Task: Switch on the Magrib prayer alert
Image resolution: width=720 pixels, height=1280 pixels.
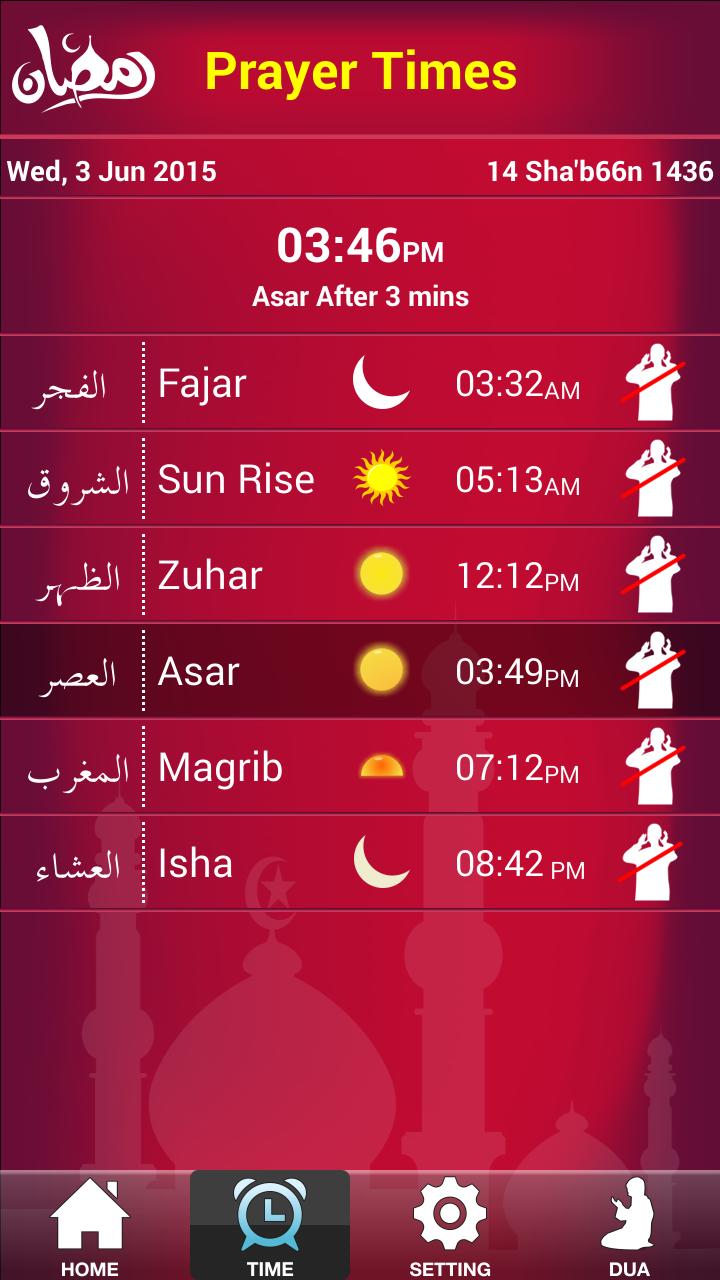Action: point(653,767)
